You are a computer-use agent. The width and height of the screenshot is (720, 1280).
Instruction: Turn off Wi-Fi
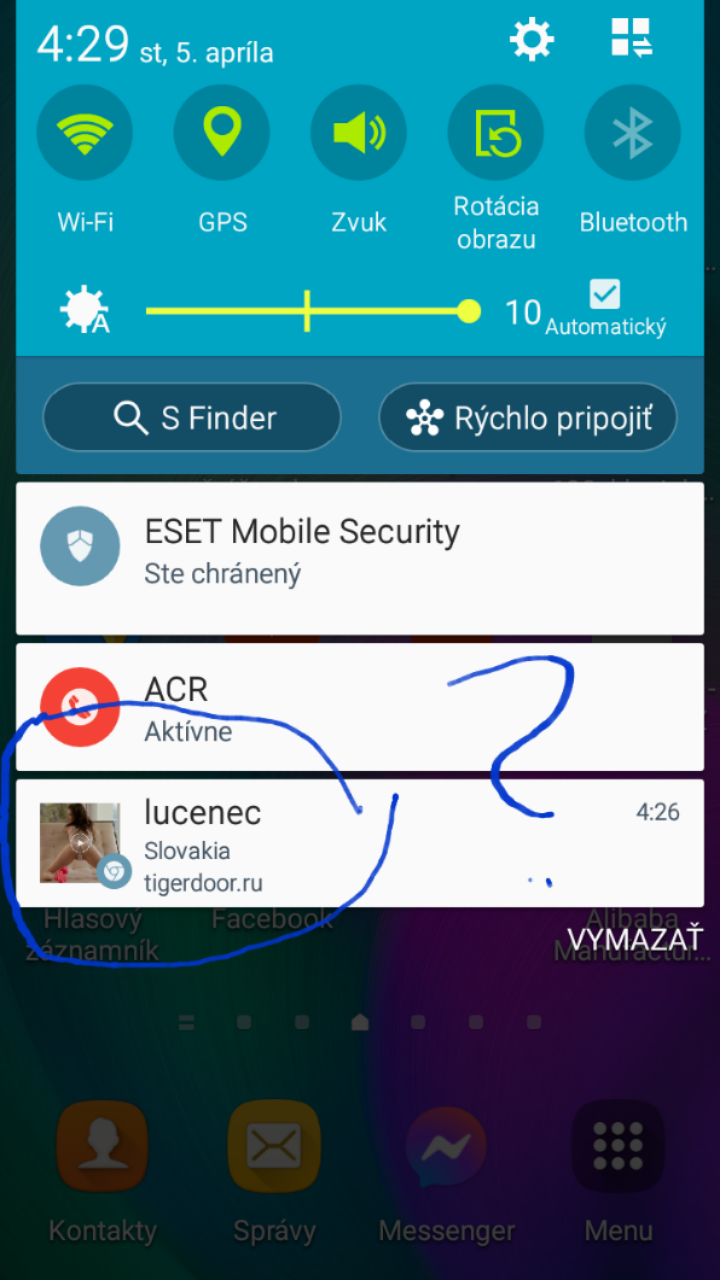pyautogui.click(x=85, y=133)
